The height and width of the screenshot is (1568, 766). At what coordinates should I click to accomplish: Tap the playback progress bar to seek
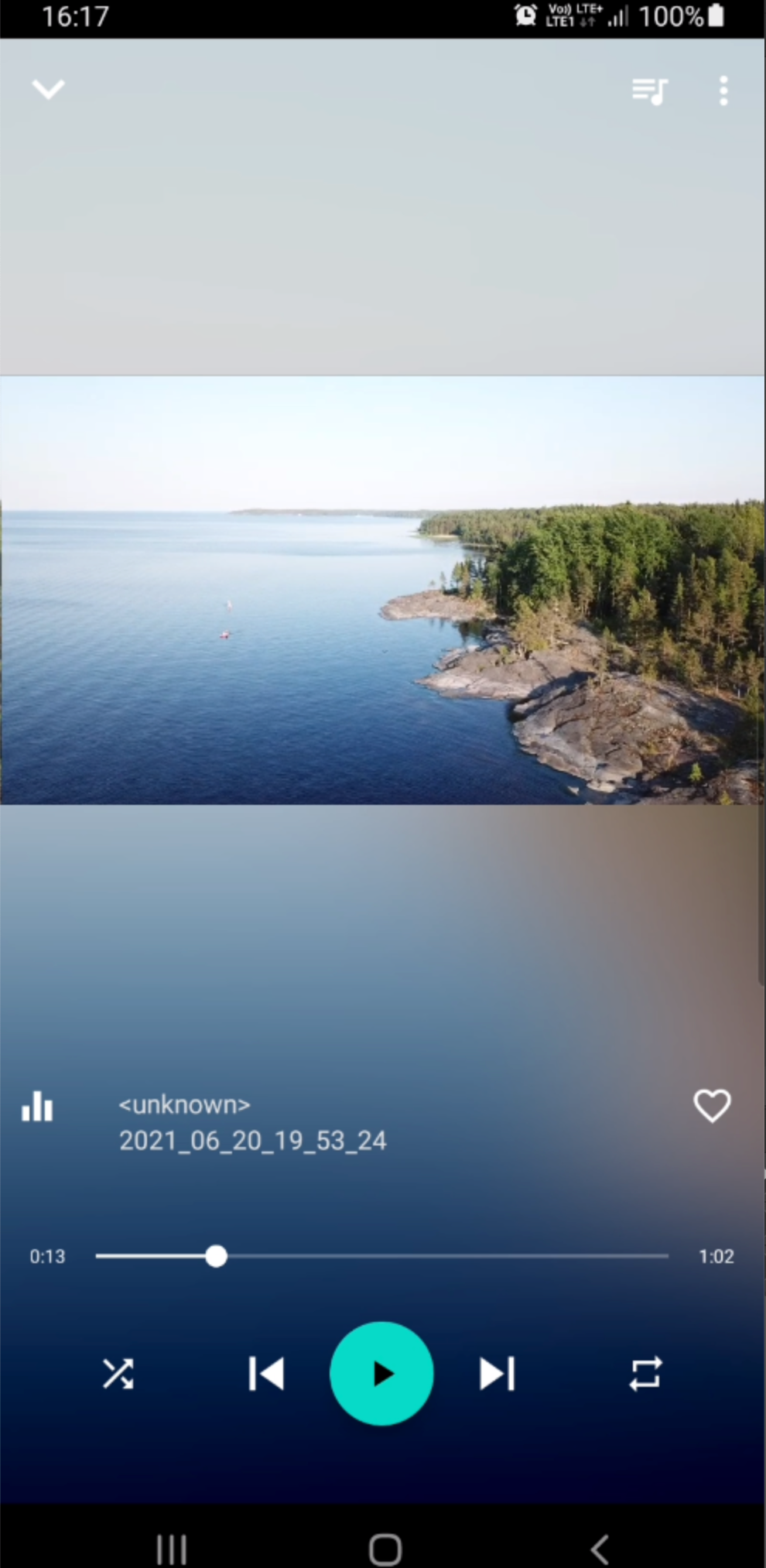tap(381, 1256)
